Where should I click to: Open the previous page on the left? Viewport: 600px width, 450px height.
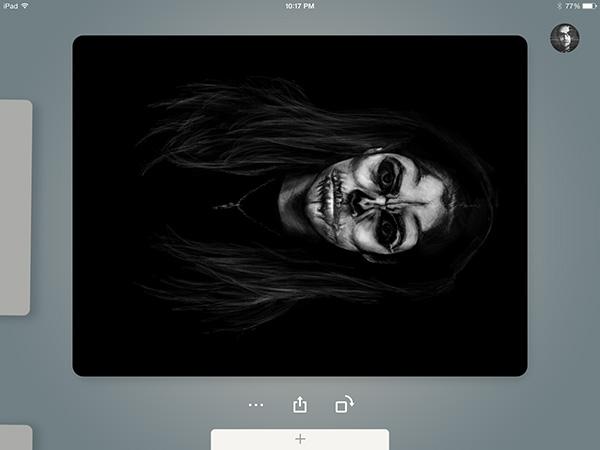(x=15, y=207)
